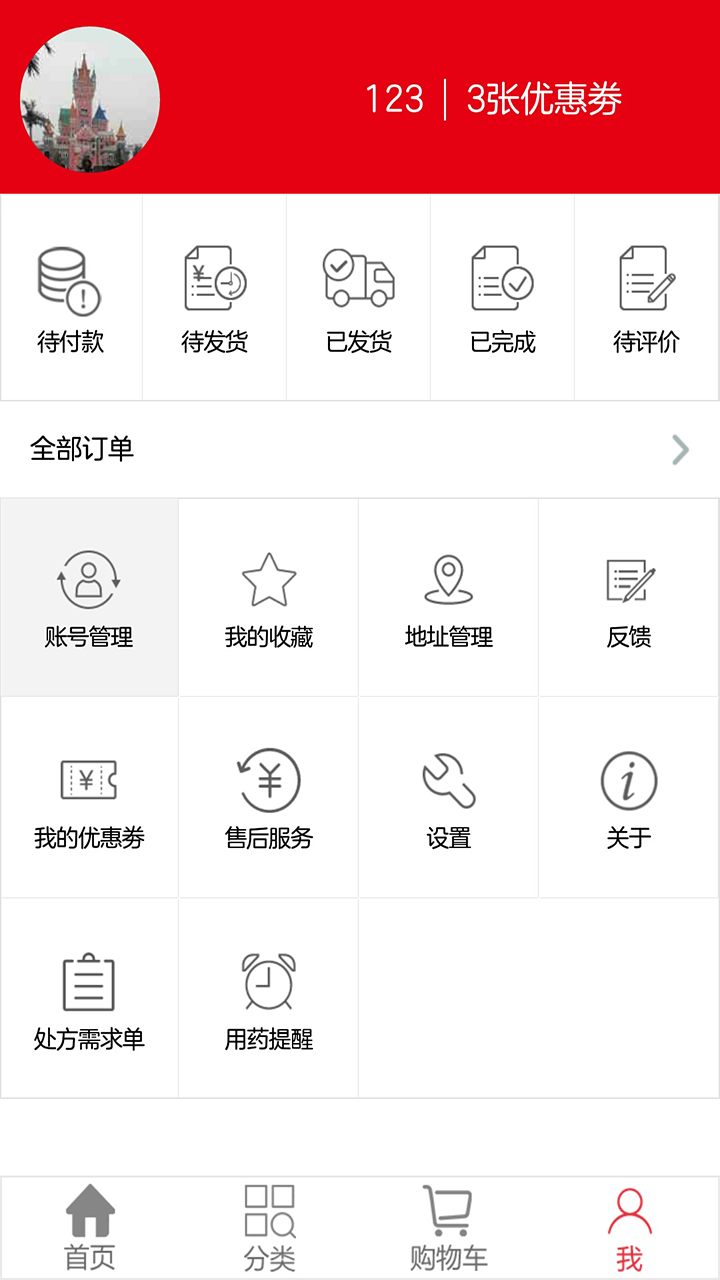The height and width of the screenshot is (1280, 720).
Task: Open 待评价 orders awaiting review
Action: point(646,299)
